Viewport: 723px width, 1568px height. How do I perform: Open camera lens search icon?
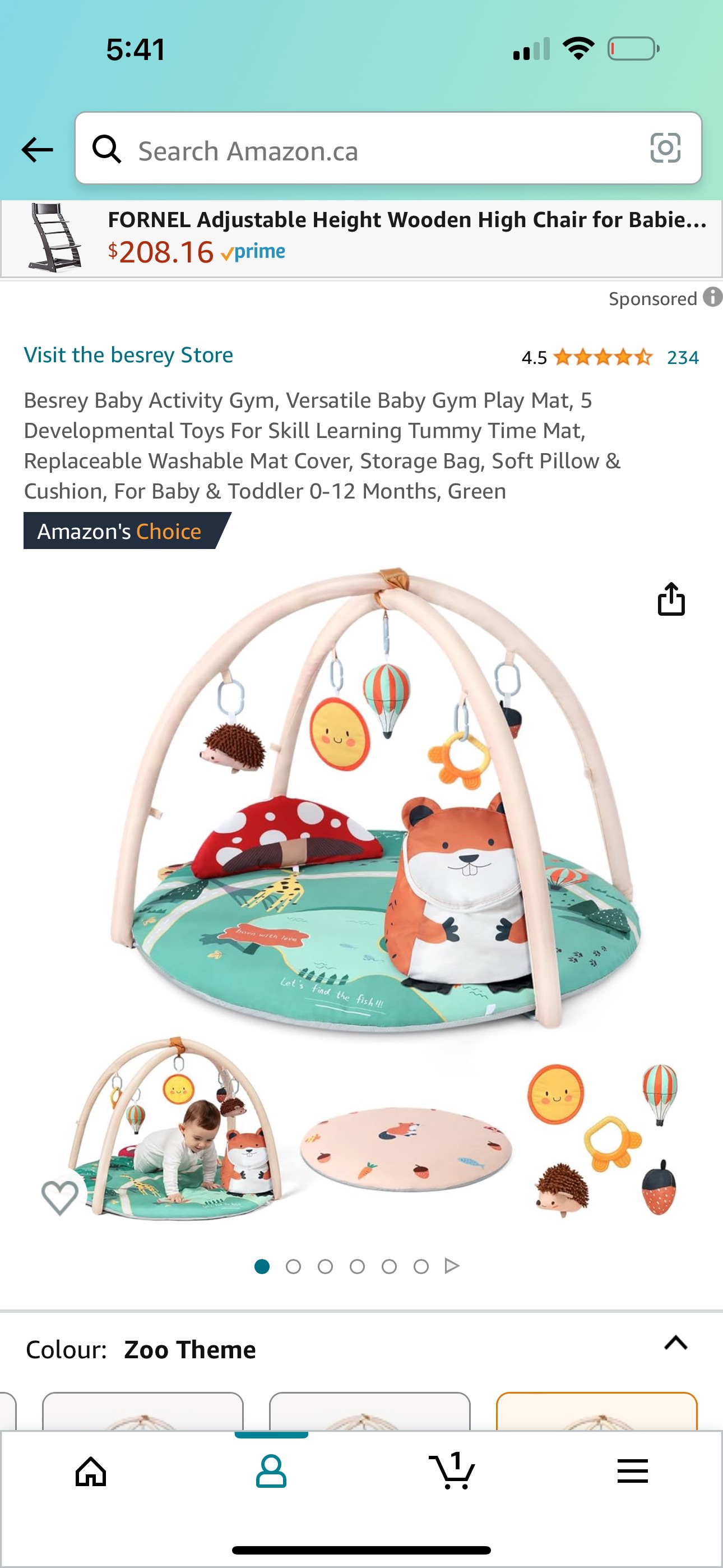(665, 149)
